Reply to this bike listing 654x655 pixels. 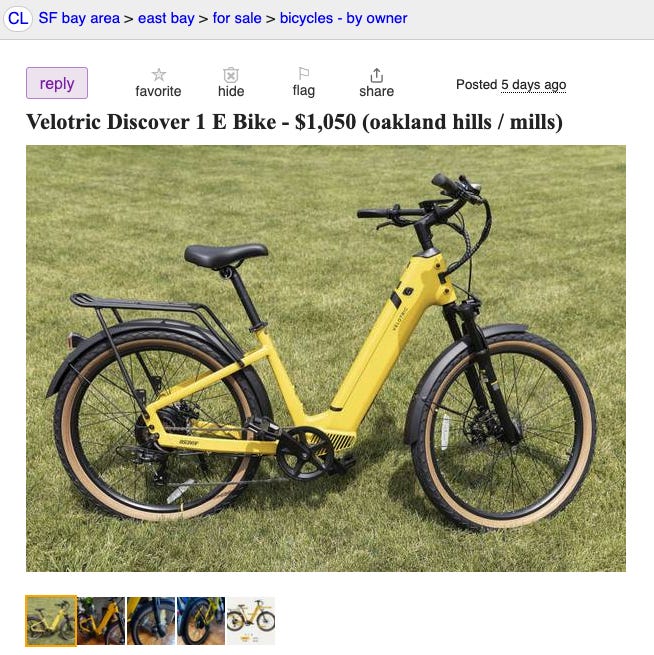pyautogui.click(x=57, y=83)
